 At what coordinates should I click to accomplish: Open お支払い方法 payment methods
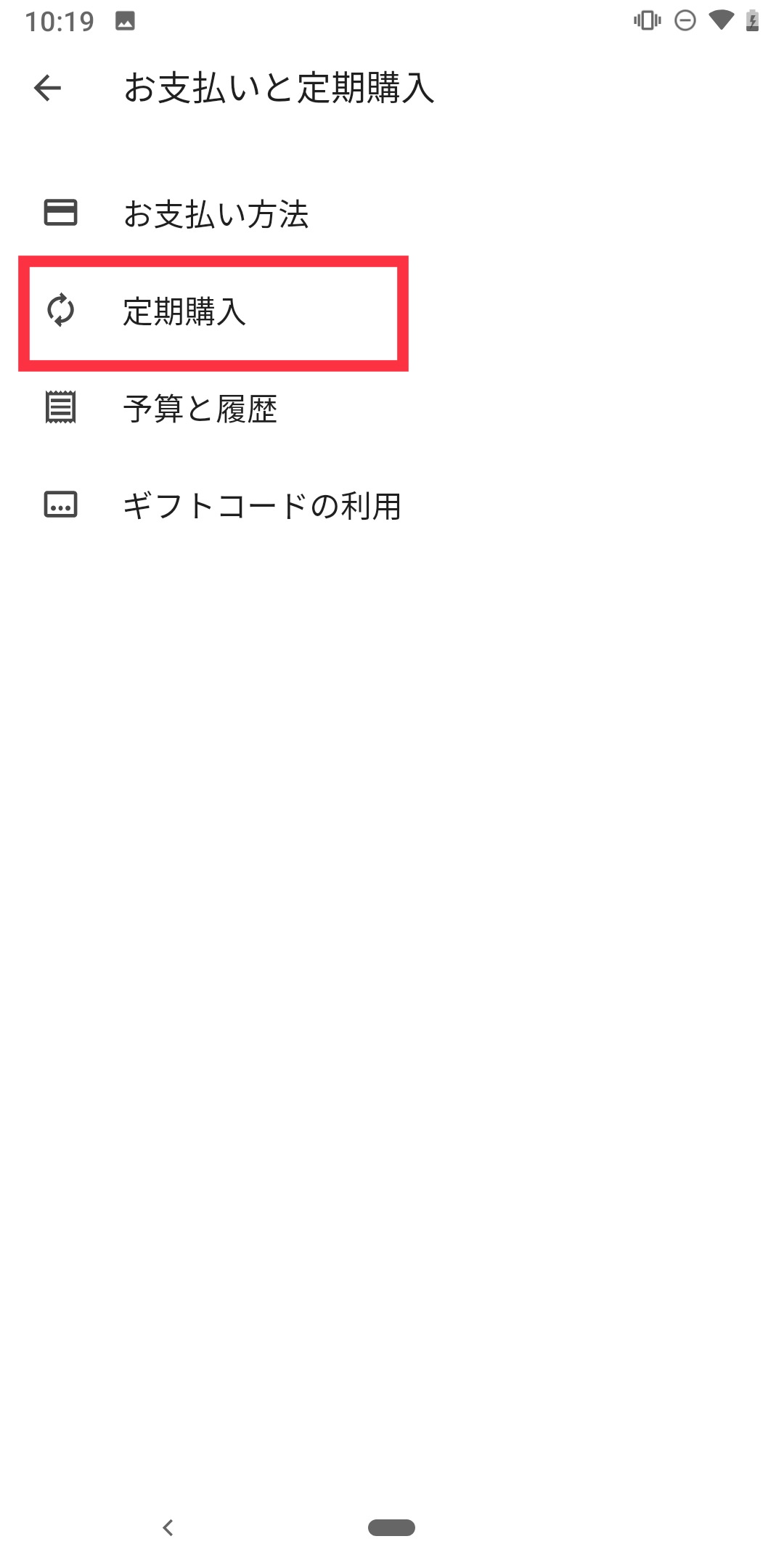coord(216,214)
